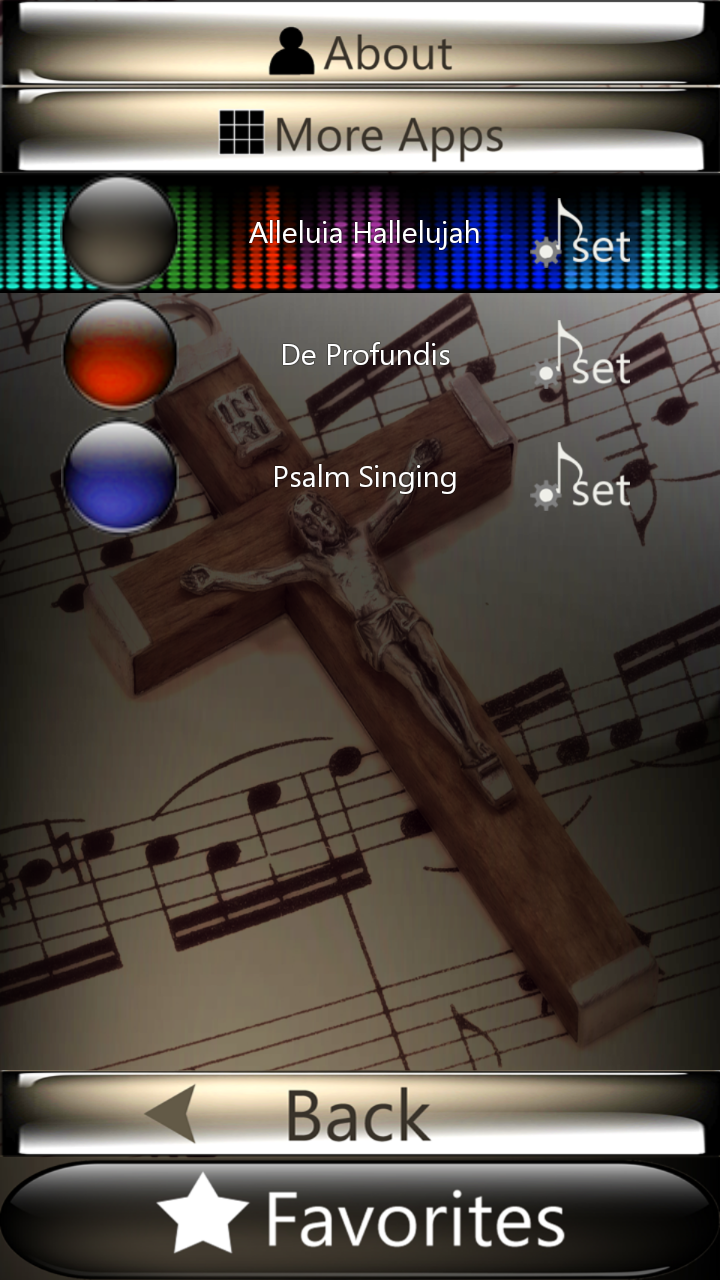Open your Favorites list

[x=360, y=1213]
